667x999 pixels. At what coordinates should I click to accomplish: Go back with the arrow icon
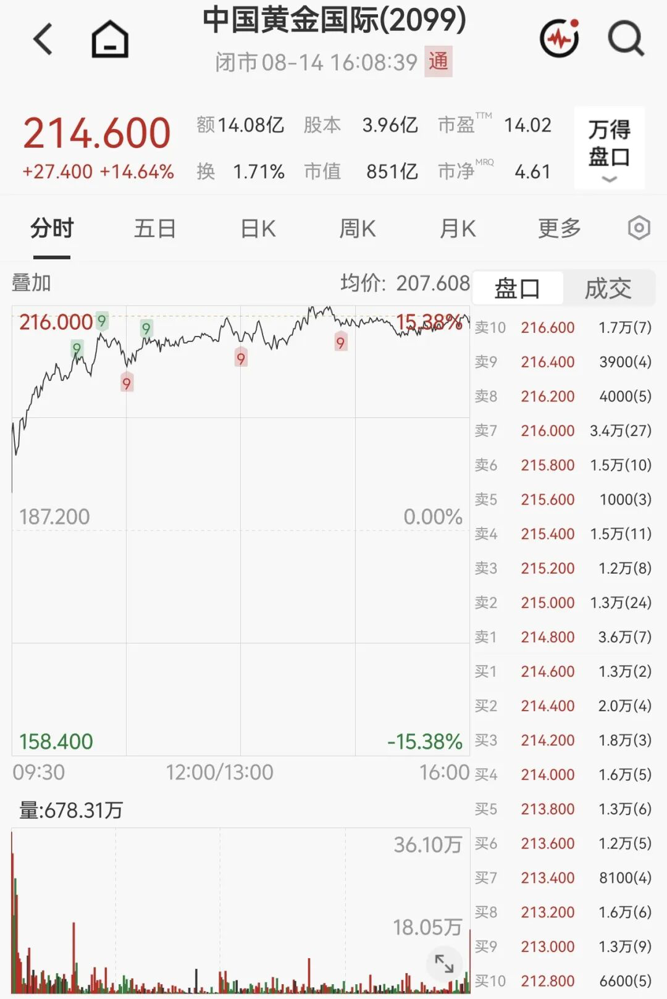(43, 40)
